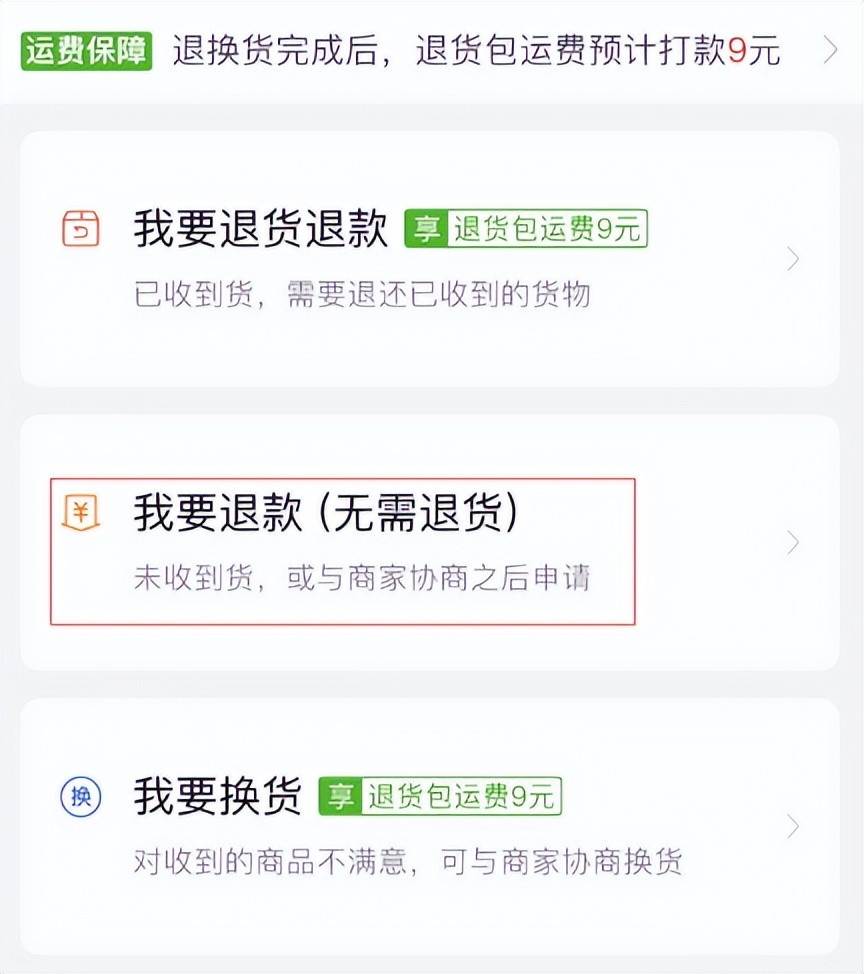Expand the 我要退货退款 option chevron
Image resolution: width=864 pixels, height=974 pixels.
pyautogui.click(x=793, y=258)
